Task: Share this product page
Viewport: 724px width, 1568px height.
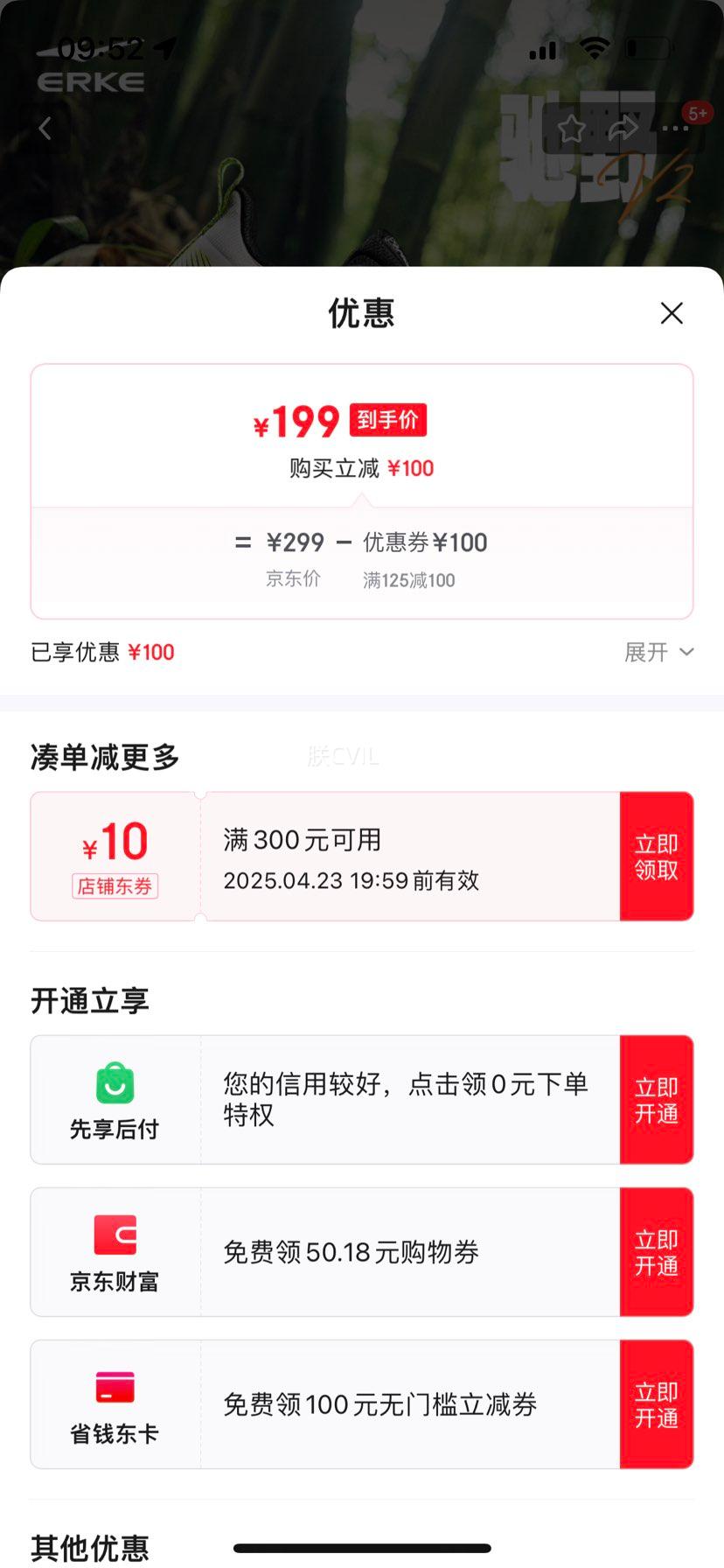Action: (x=623, y=129)
